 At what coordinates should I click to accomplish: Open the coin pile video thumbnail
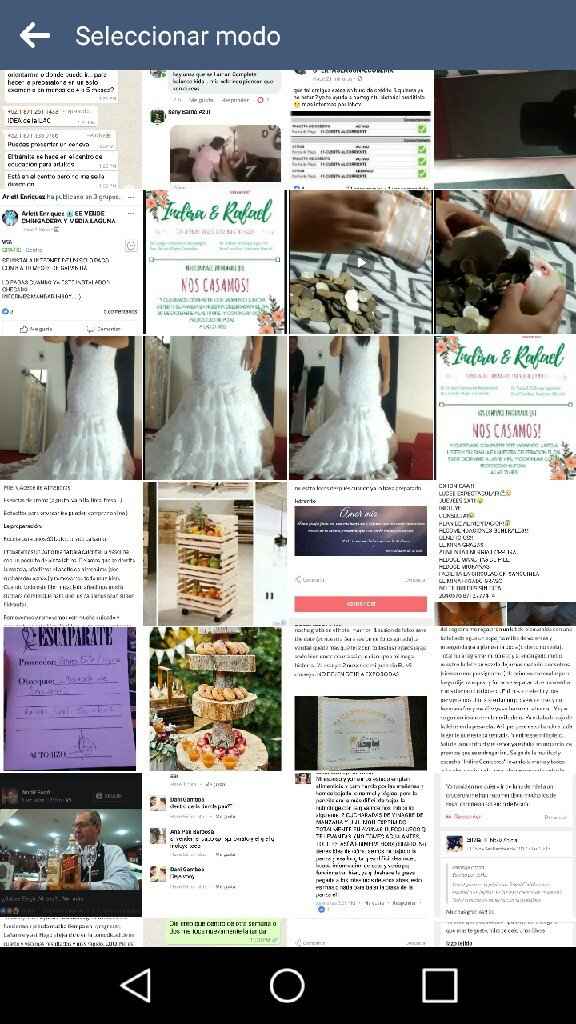pos(360,262)
